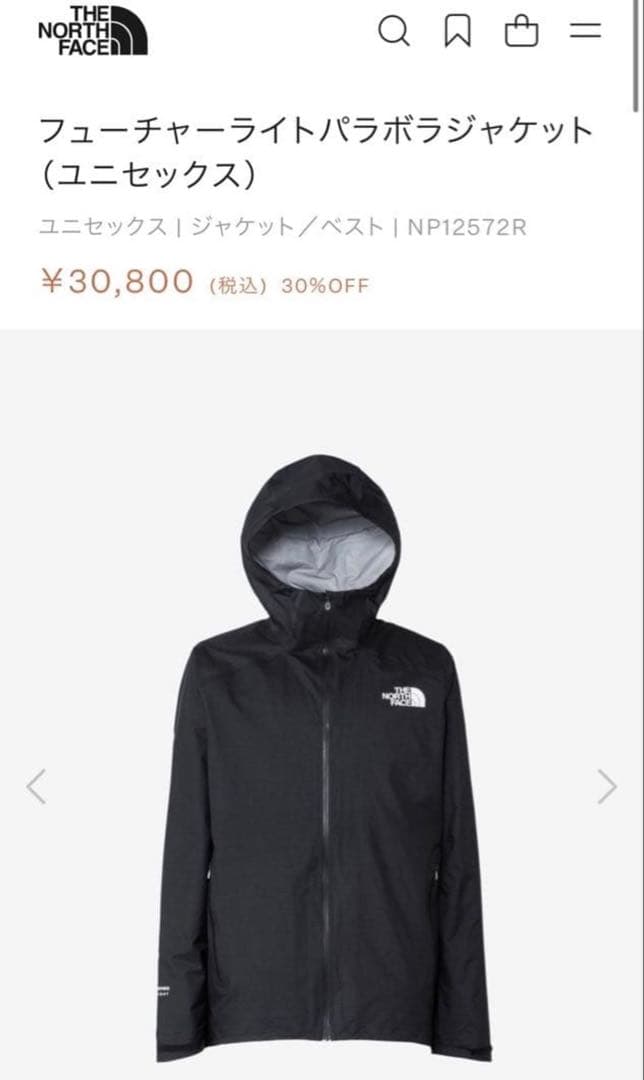Go to The North Face home logo
This screenshot has width=644, height=1080.
coord(92,29)
